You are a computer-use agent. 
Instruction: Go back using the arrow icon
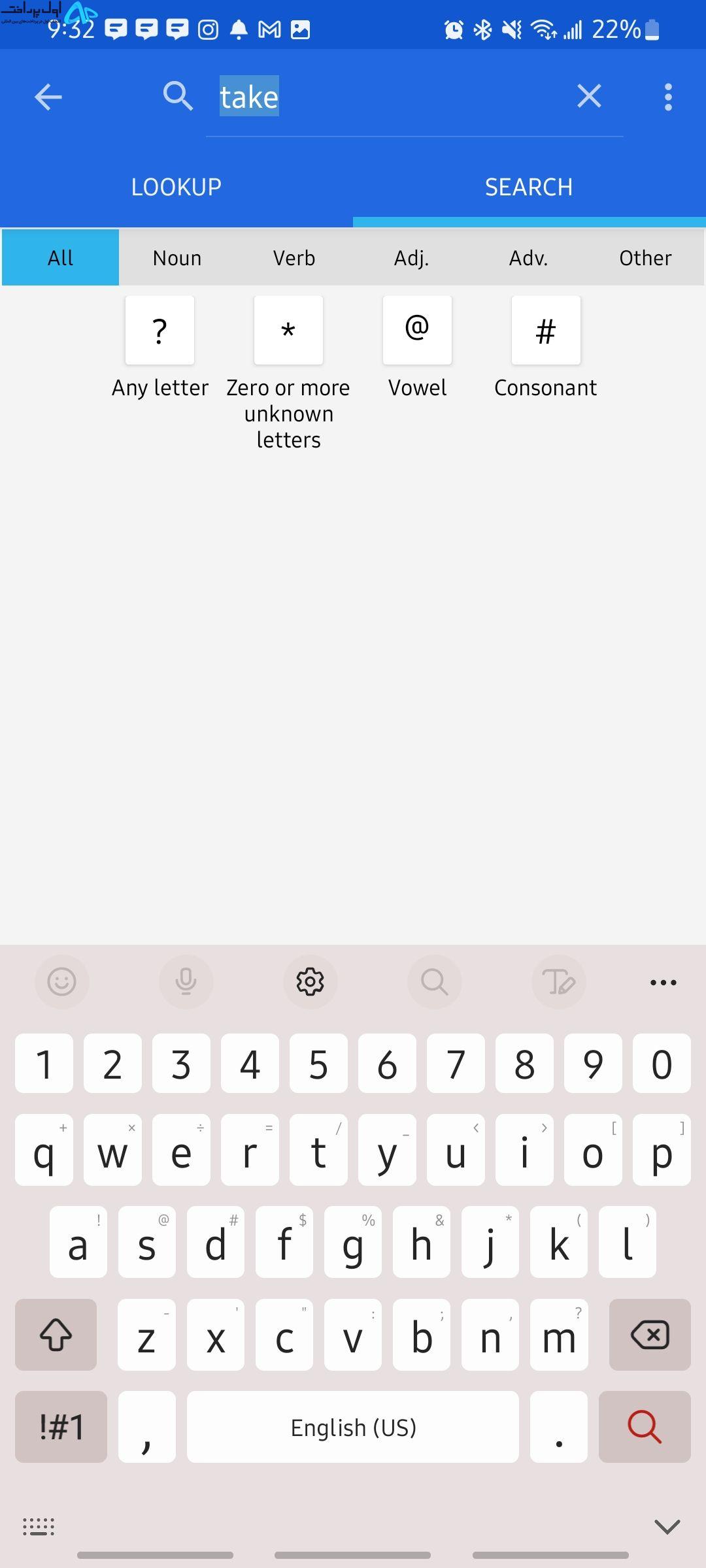(x=48, y=97)
